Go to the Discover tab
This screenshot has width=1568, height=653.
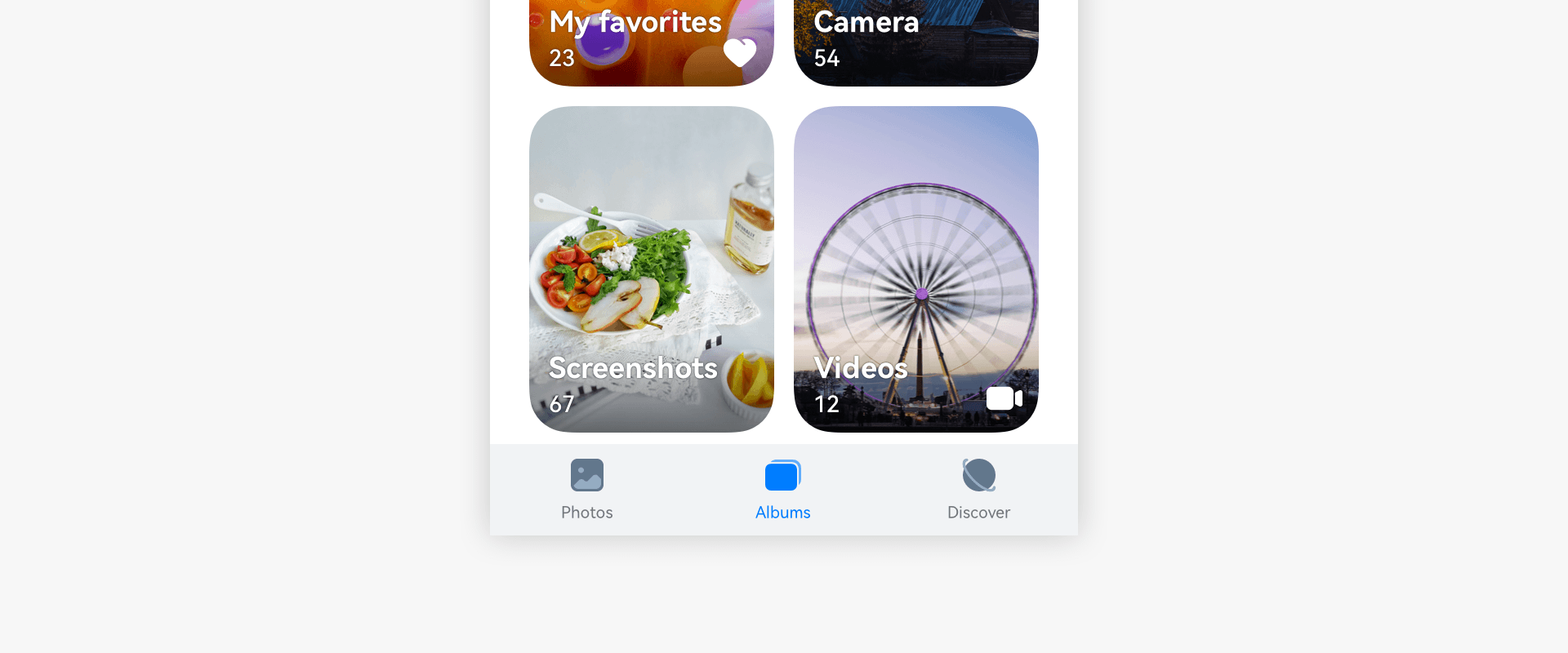[978, 489]
